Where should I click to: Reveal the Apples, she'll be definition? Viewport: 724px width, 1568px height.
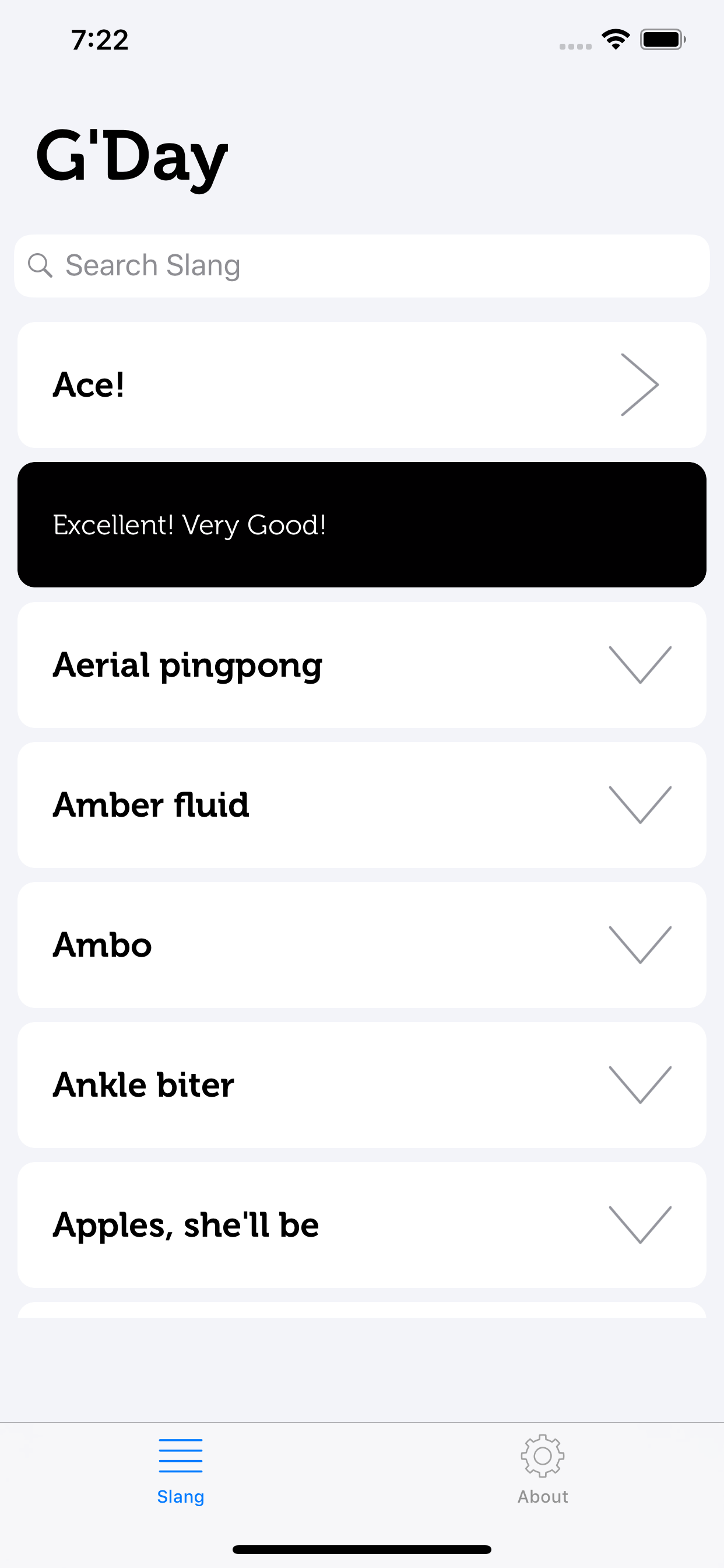tap(362, 1224)
